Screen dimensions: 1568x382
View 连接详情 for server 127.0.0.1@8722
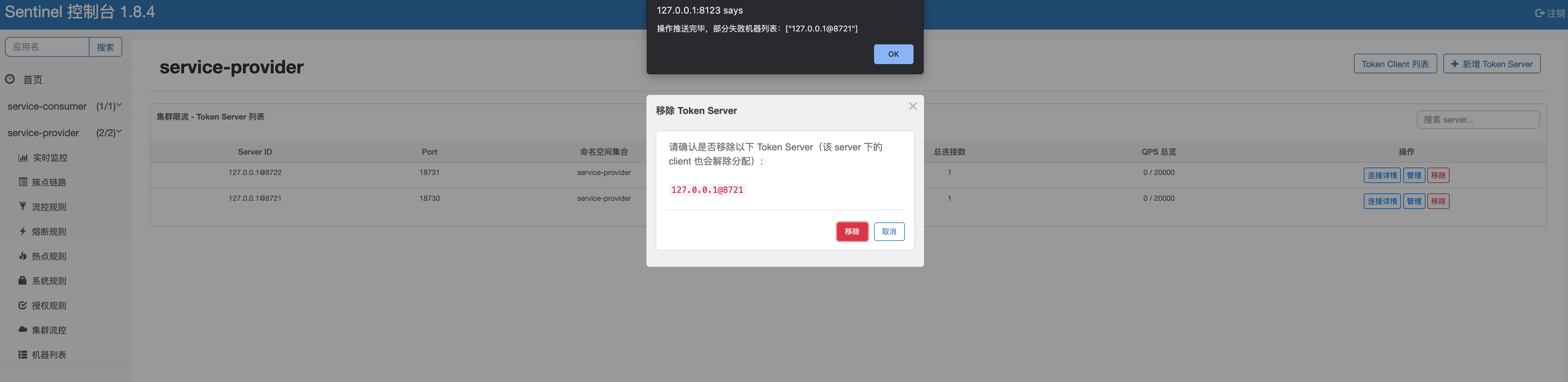(x=1382, y=176)
